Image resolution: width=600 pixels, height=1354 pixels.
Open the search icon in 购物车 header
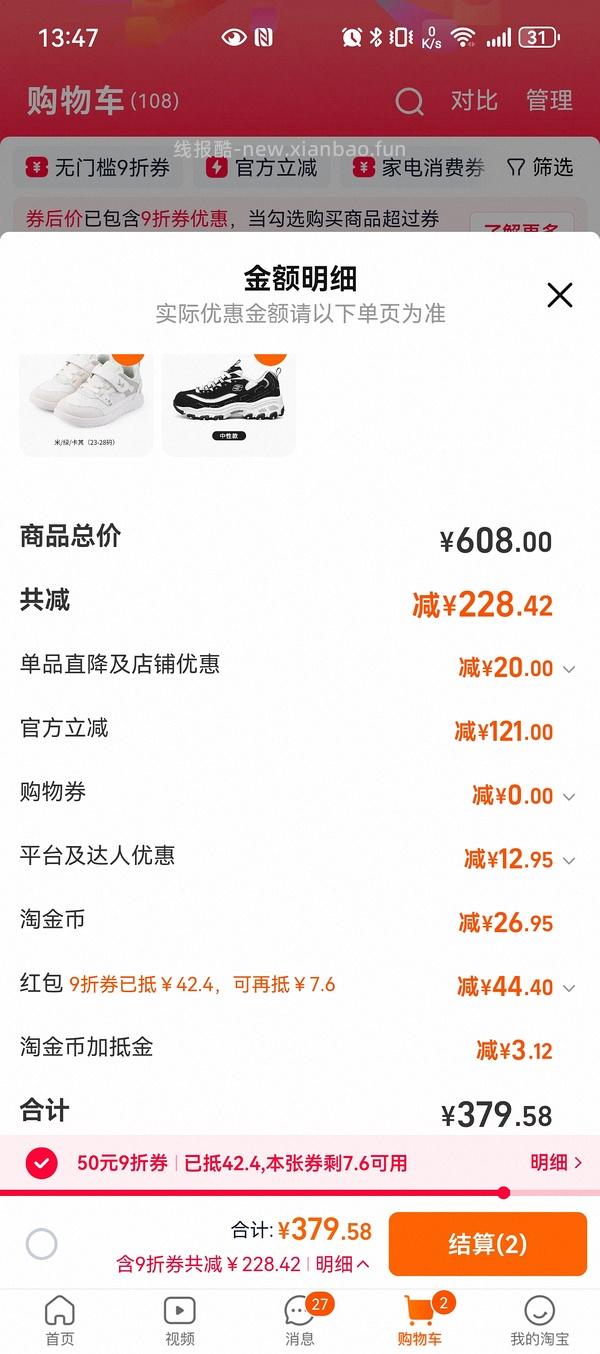(x=409, y=101)
